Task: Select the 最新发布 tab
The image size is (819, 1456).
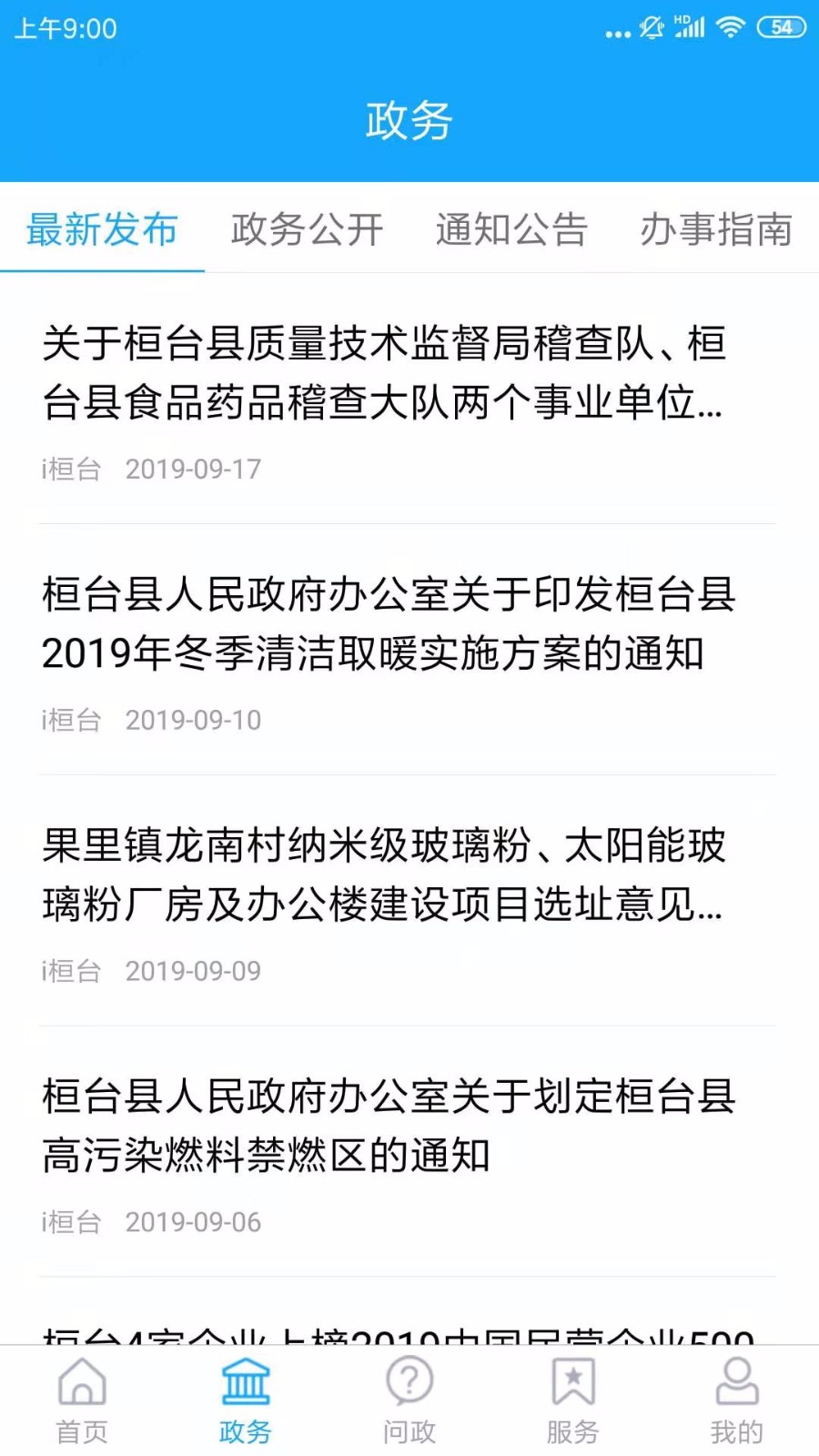Action: tap(102, 229)
